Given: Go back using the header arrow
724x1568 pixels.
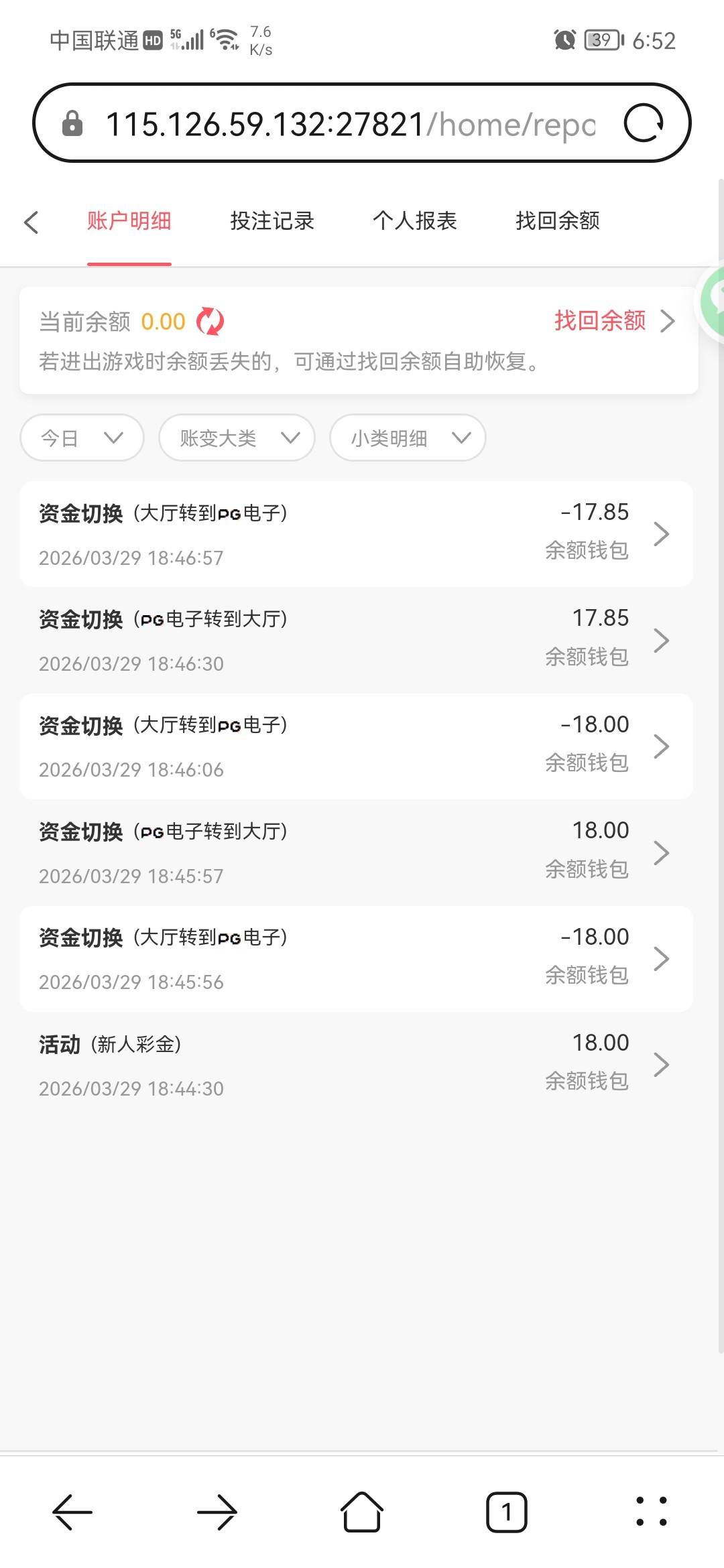Looking at the screenshot, I should (32, 222).
